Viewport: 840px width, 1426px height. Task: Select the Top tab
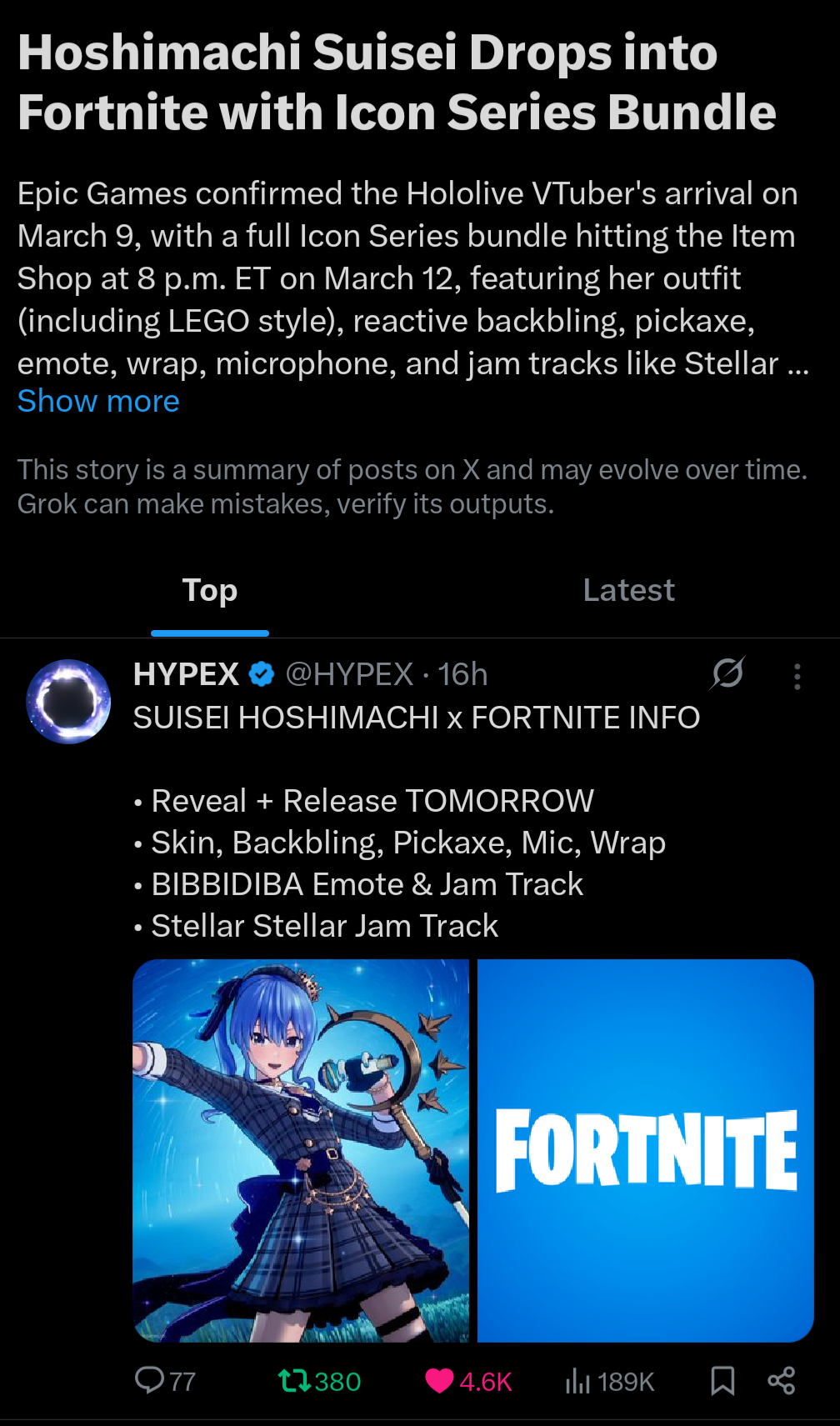click(x=210, y=590)
